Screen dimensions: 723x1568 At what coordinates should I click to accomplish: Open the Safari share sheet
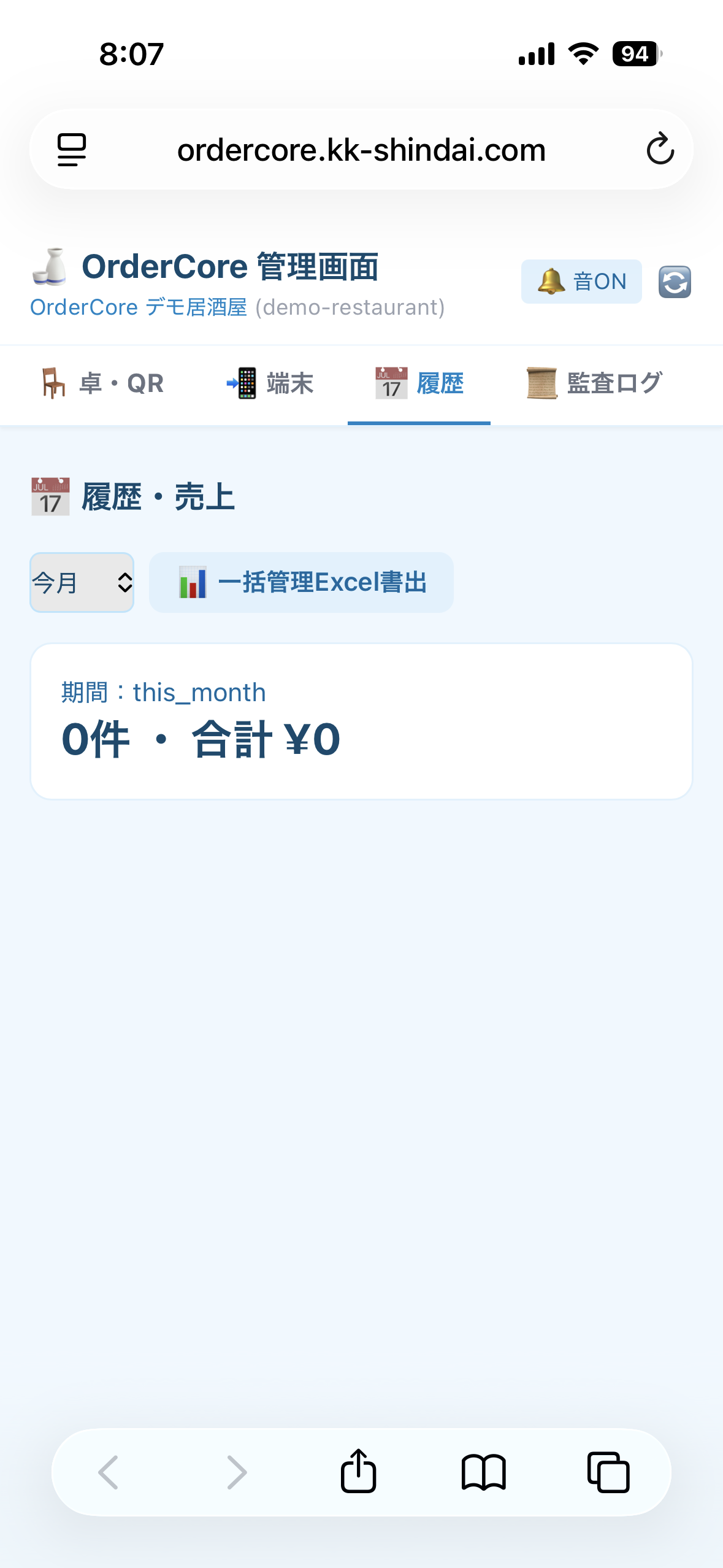coord(358,1471)
